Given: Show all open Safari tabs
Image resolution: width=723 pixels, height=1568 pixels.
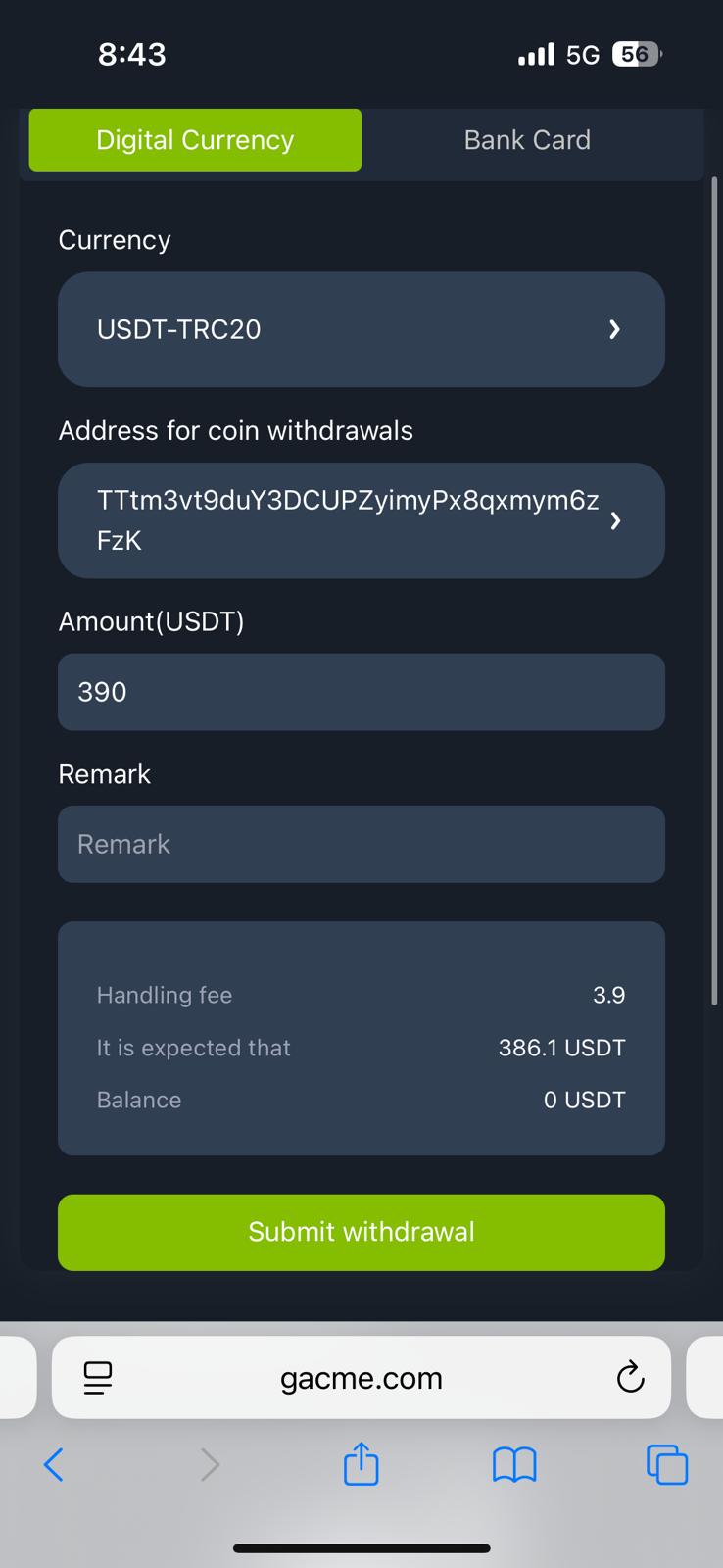Looking at the screenshot, I should click(x=667, y=1465).
